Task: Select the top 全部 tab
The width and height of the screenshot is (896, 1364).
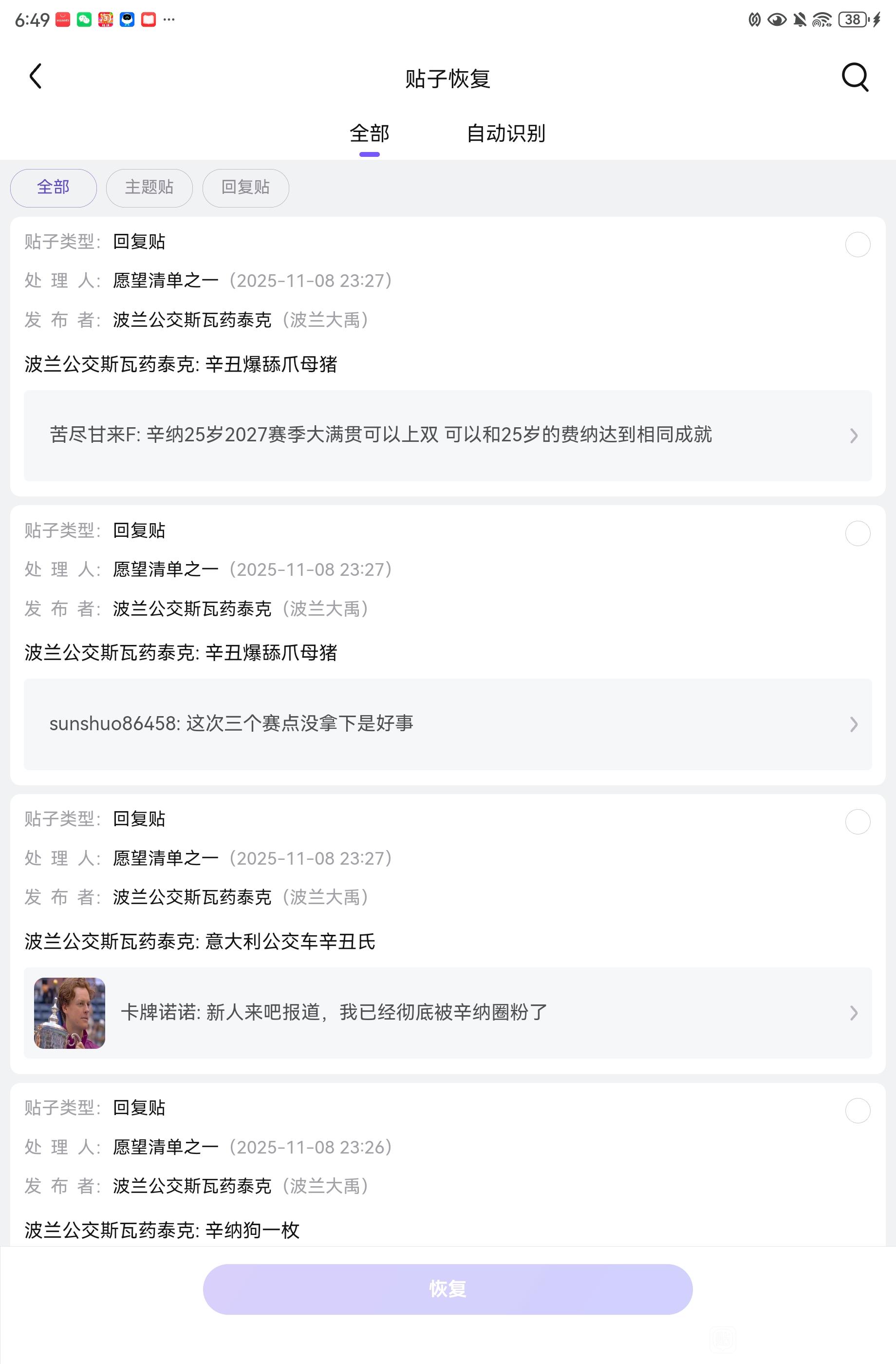Action: click(370, 133)
